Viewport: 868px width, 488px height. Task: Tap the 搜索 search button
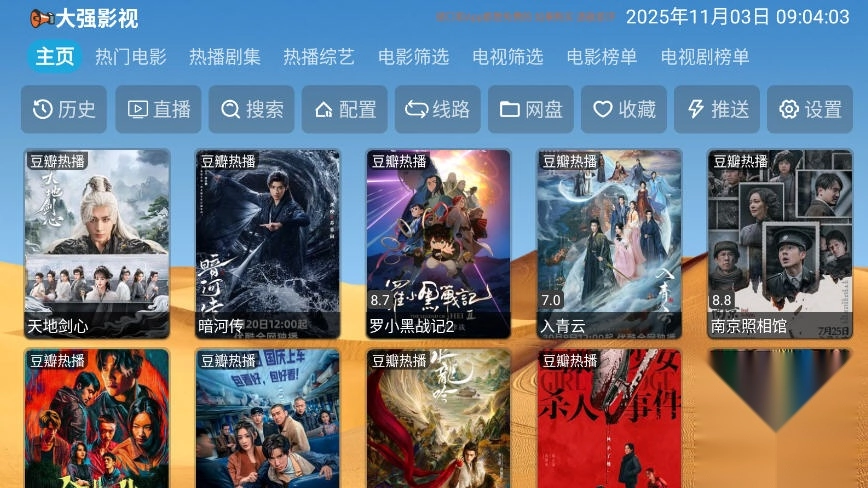tap(252, 110)
